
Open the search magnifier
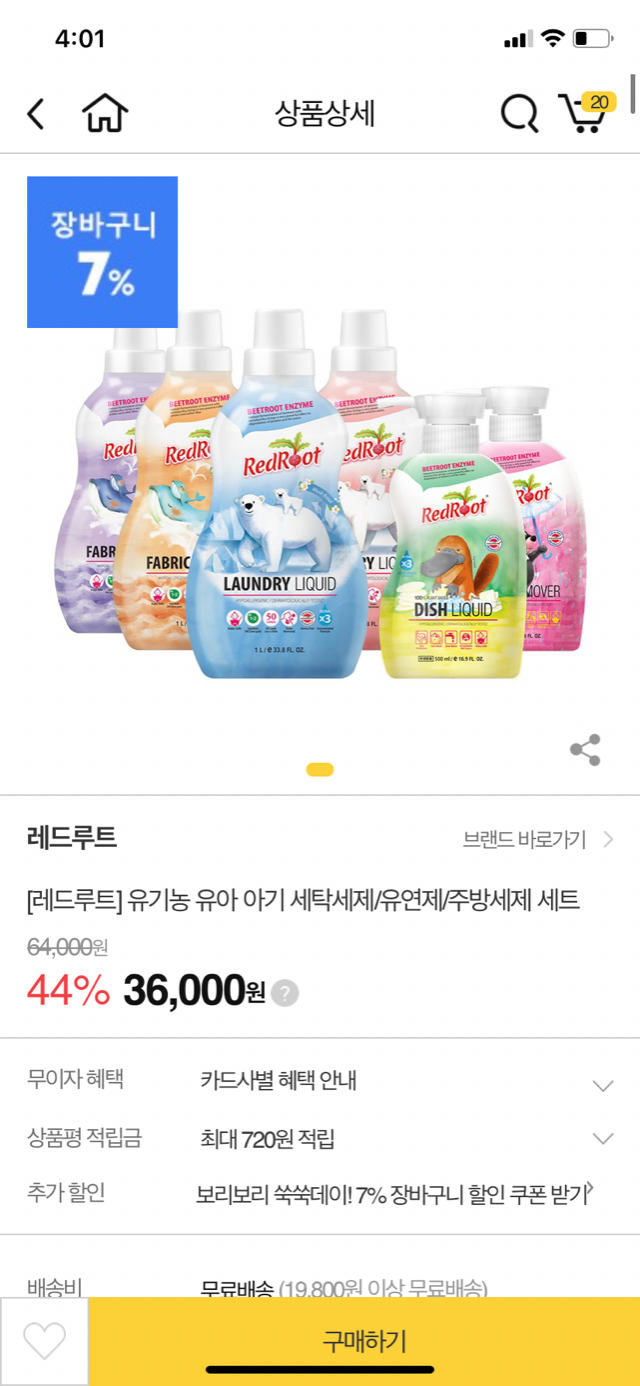(519, 114)
